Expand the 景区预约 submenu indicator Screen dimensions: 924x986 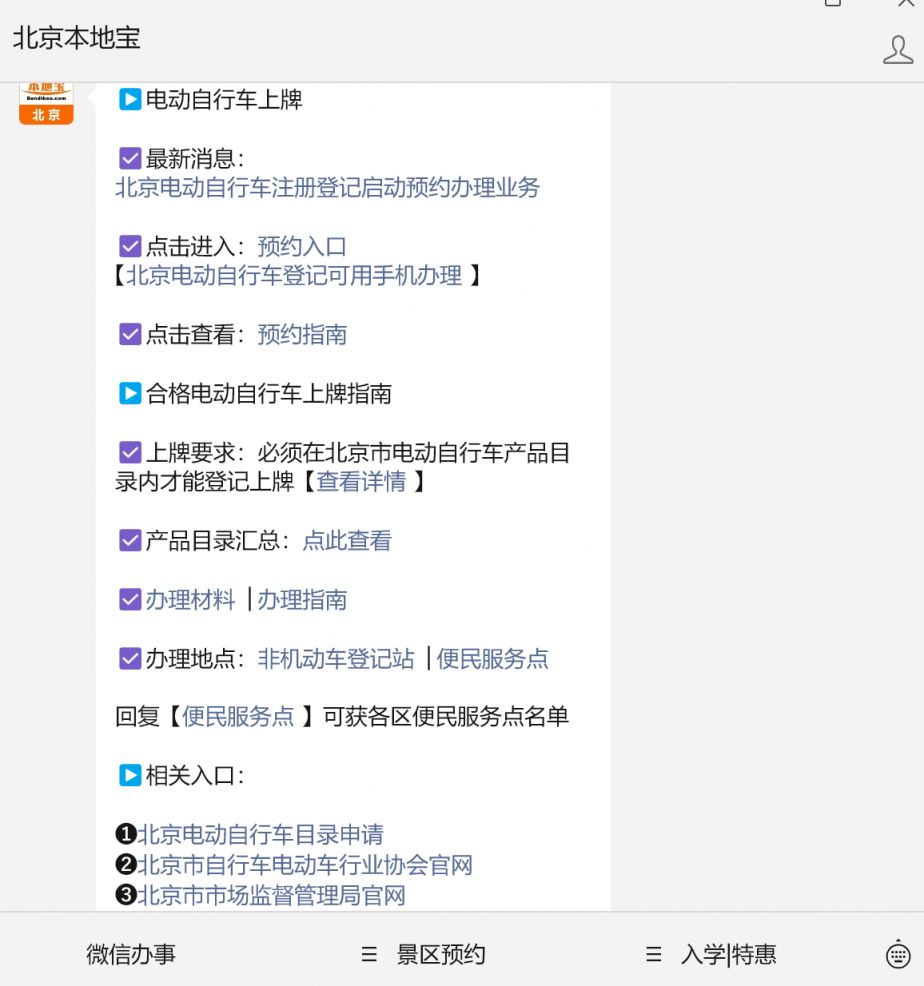(368, 955)
